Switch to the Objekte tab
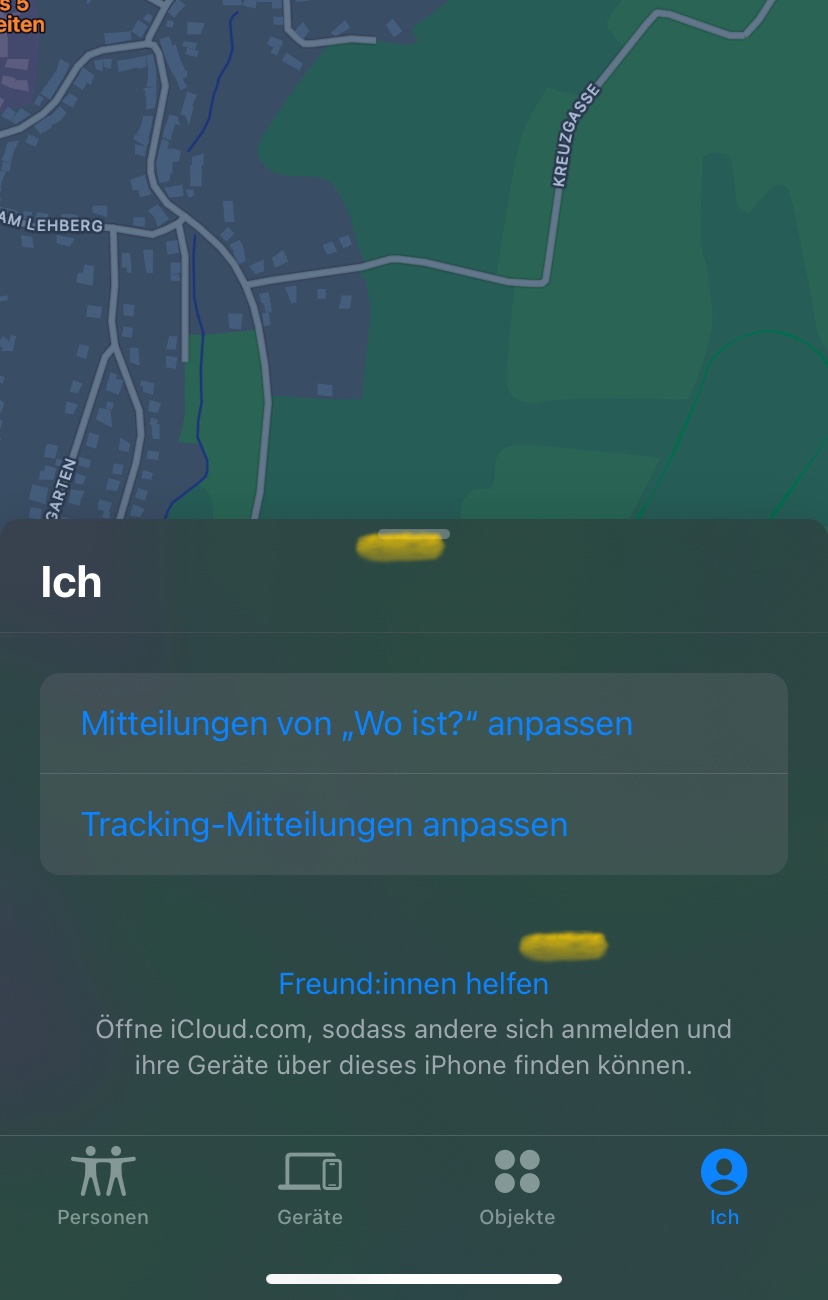This screenshot has width=828, height=1300. (x=517, y=1187)
